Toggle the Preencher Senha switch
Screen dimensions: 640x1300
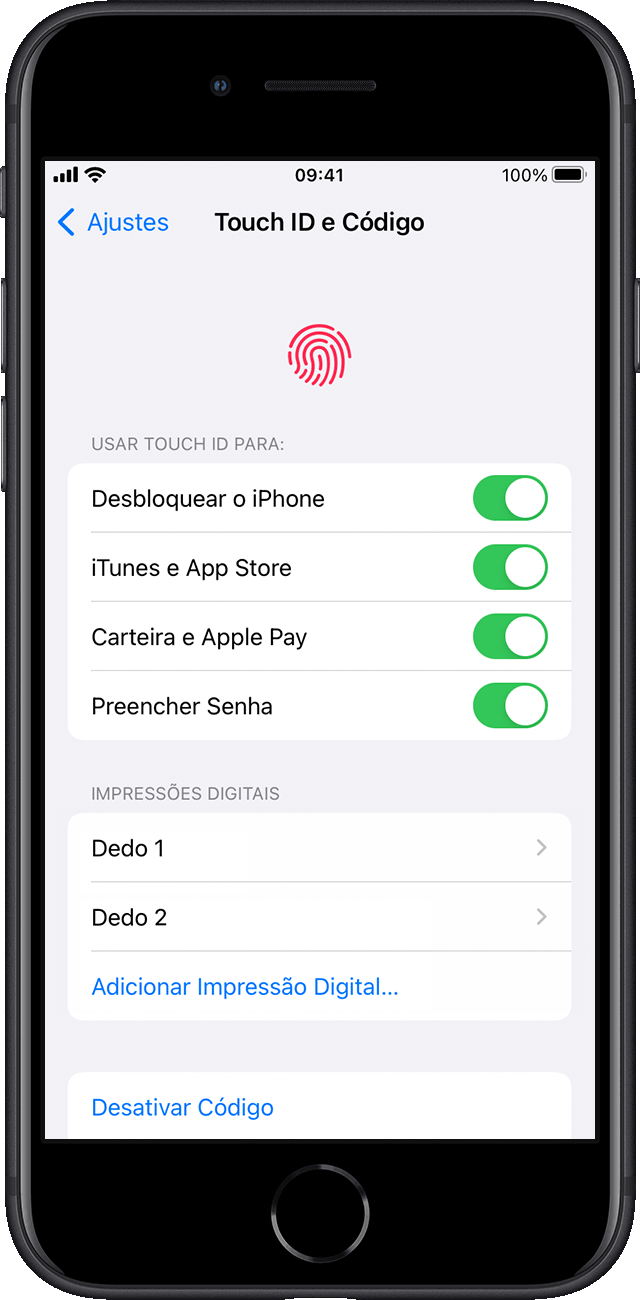(510, 705)
